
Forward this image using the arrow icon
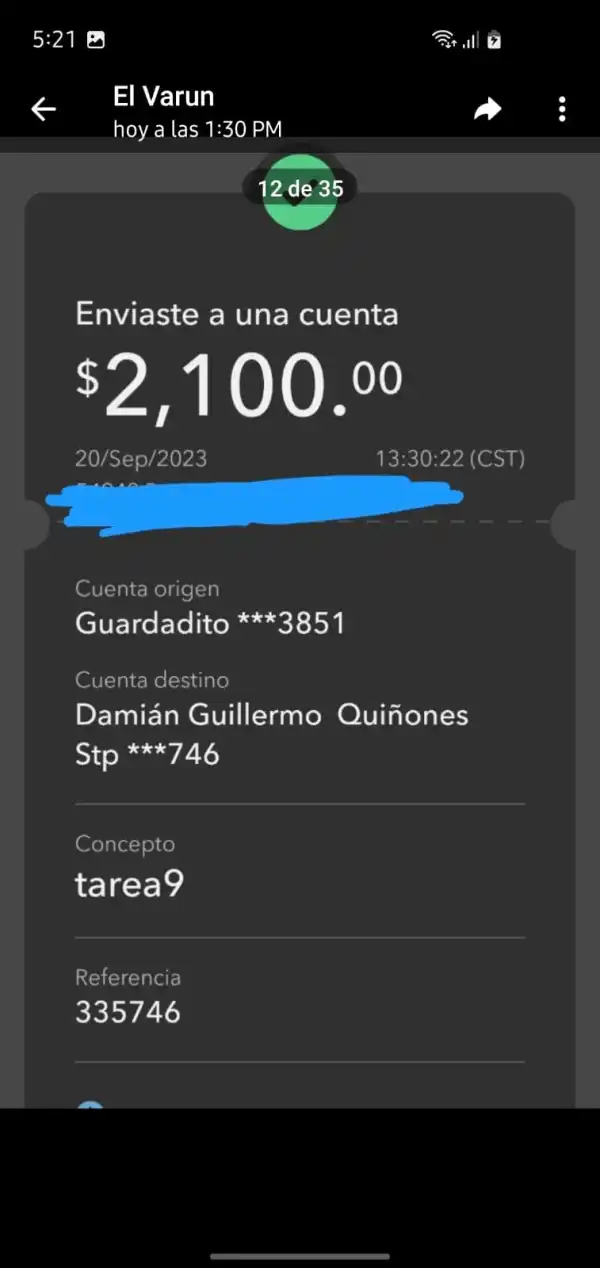487,109
